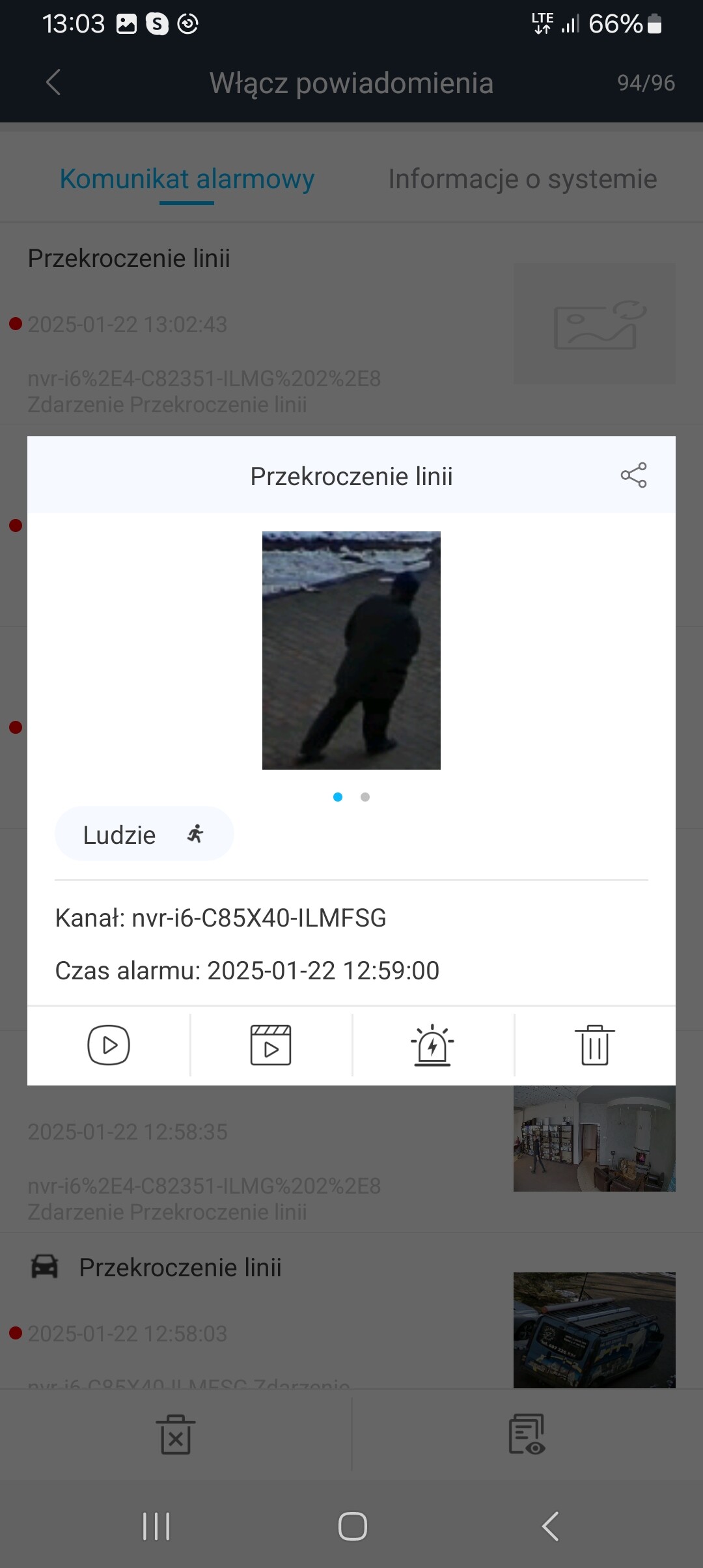The image size is (703, 1568).
Task: Select the second page indicator dot
Action: [365, 797]
